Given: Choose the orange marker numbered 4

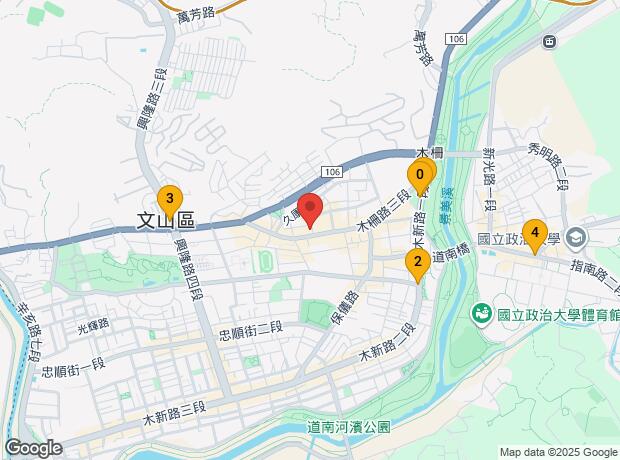Looking at the screenshot, I should point(535,236).
